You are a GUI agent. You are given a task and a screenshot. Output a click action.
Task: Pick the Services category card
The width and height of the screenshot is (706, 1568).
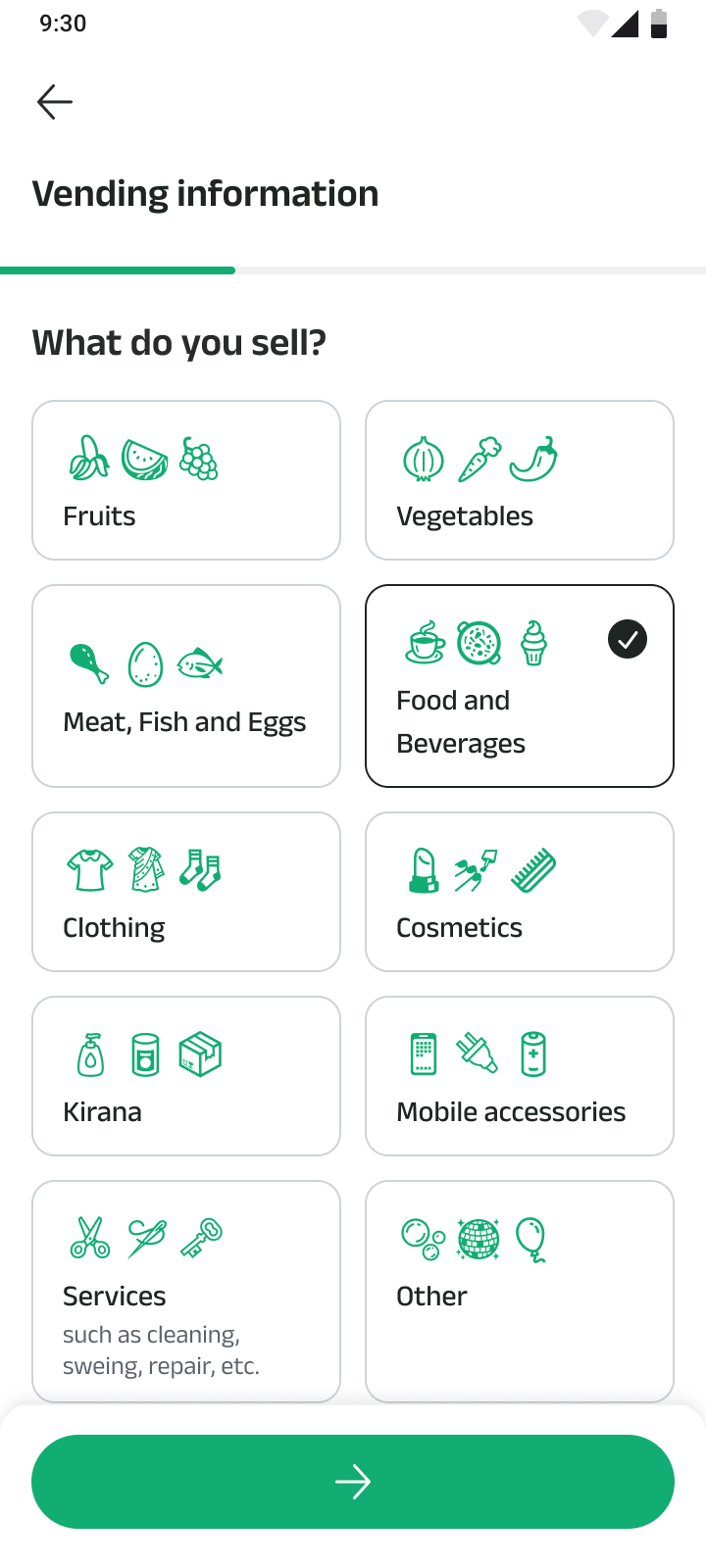(186, 1290)
